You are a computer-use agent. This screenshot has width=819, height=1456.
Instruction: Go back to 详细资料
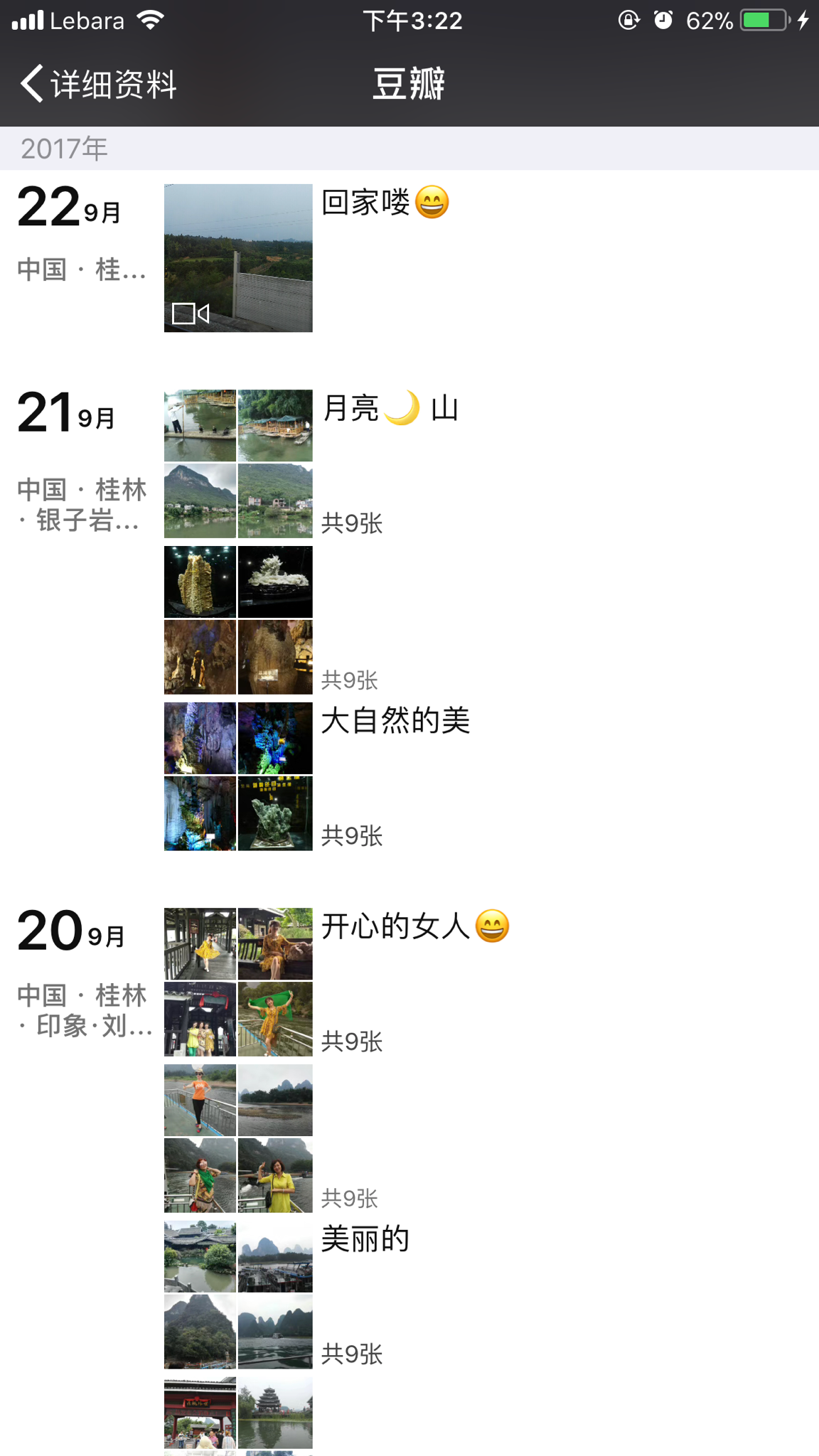(98, 84)
